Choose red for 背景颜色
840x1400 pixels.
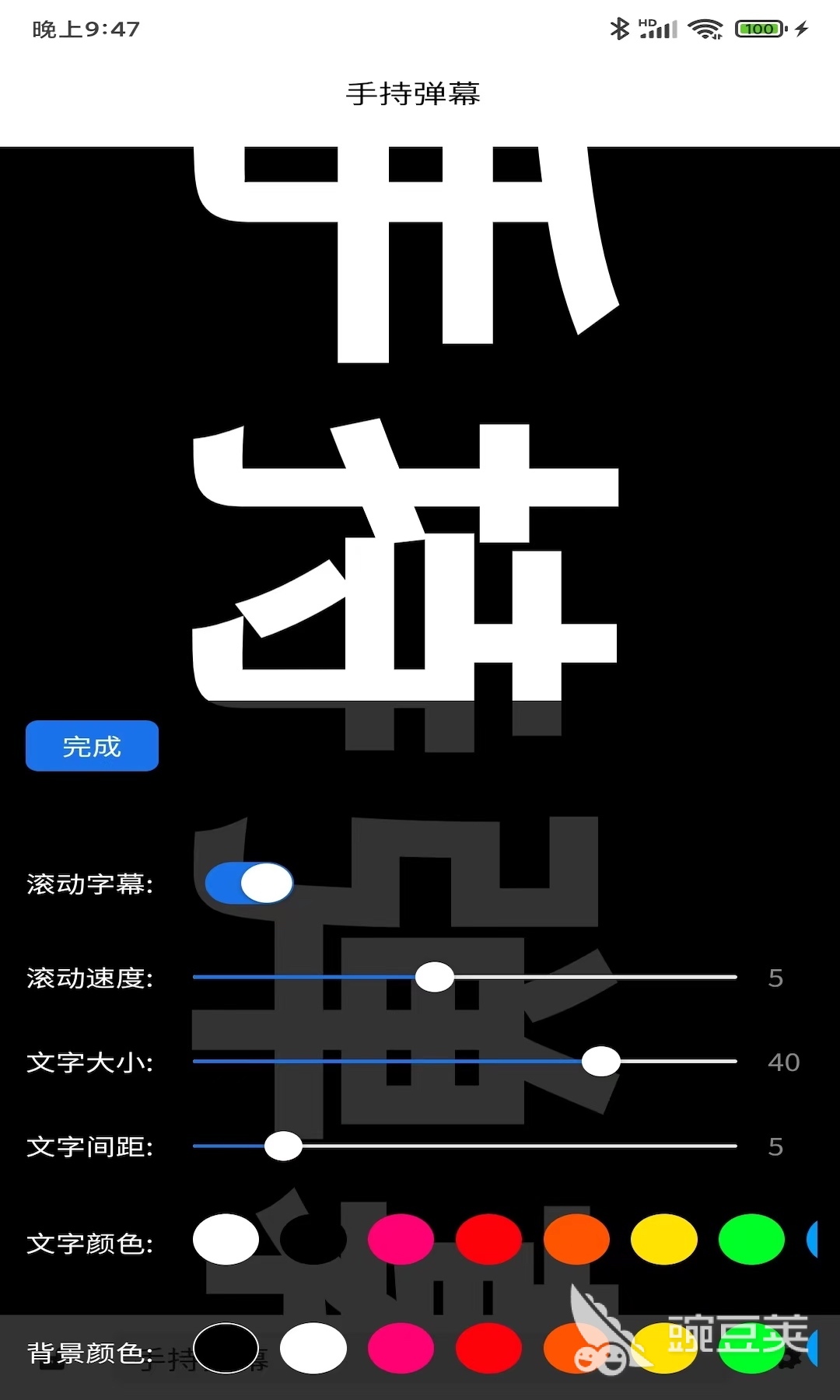488,1348
